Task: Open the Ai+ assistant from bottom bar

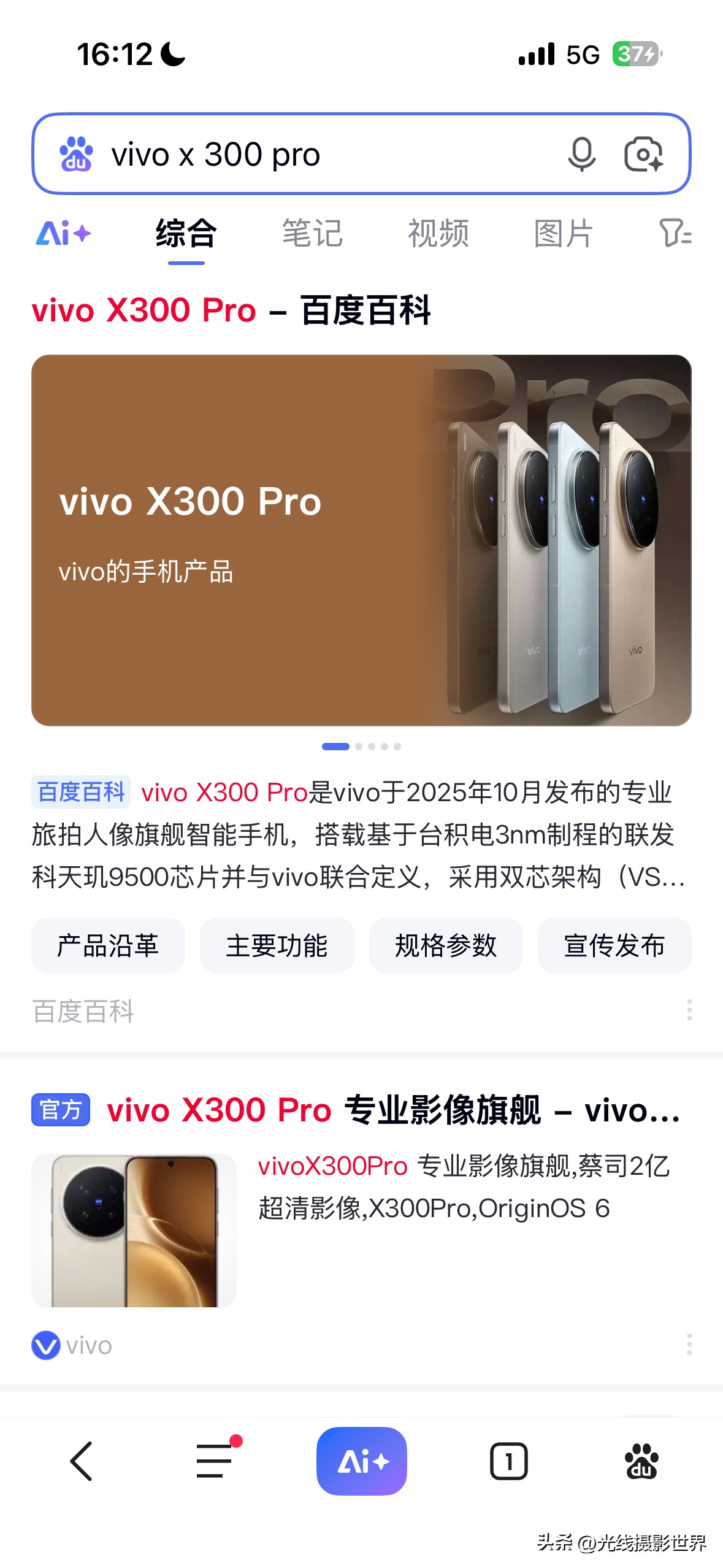Action: (362, 1460)
